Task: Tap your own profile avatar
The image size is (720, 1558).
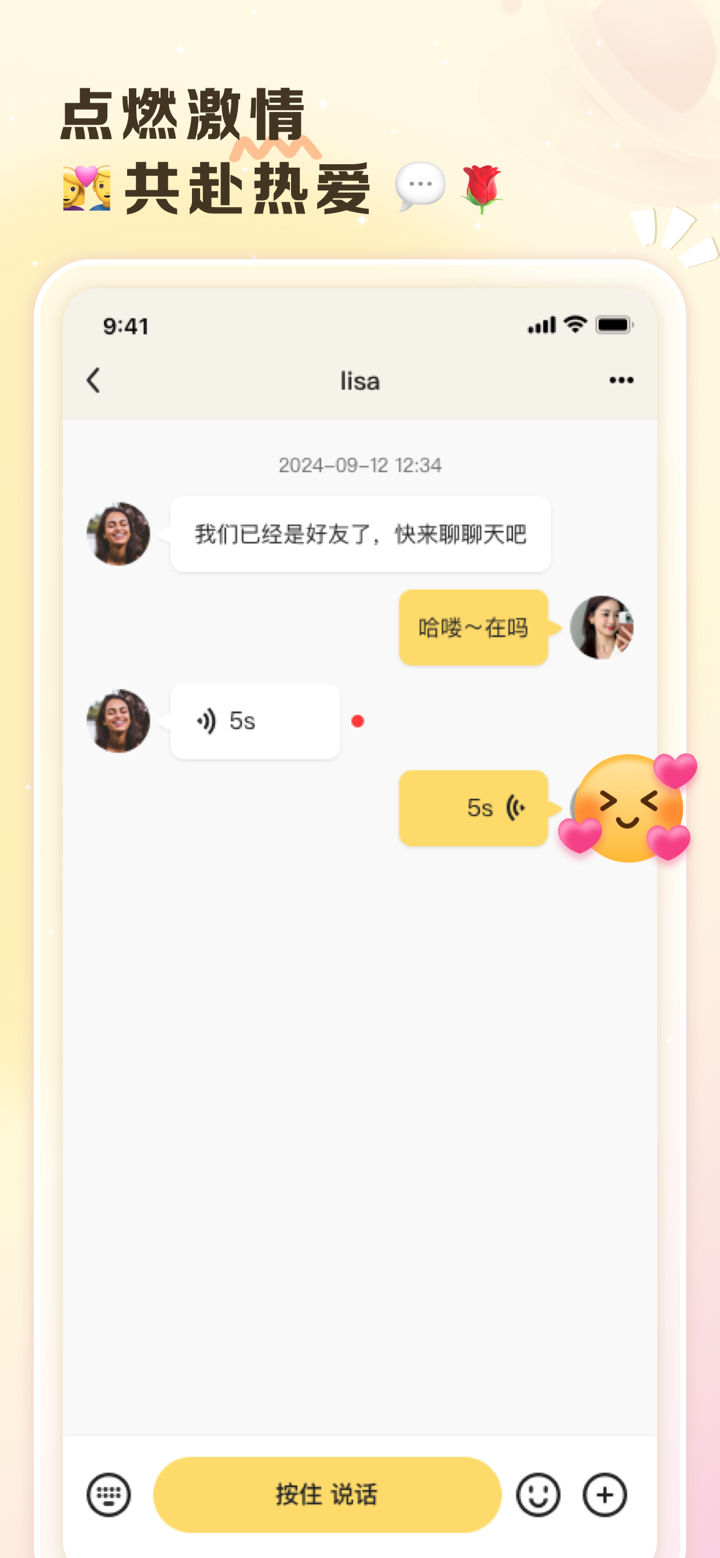Action: tap(602, 627)
